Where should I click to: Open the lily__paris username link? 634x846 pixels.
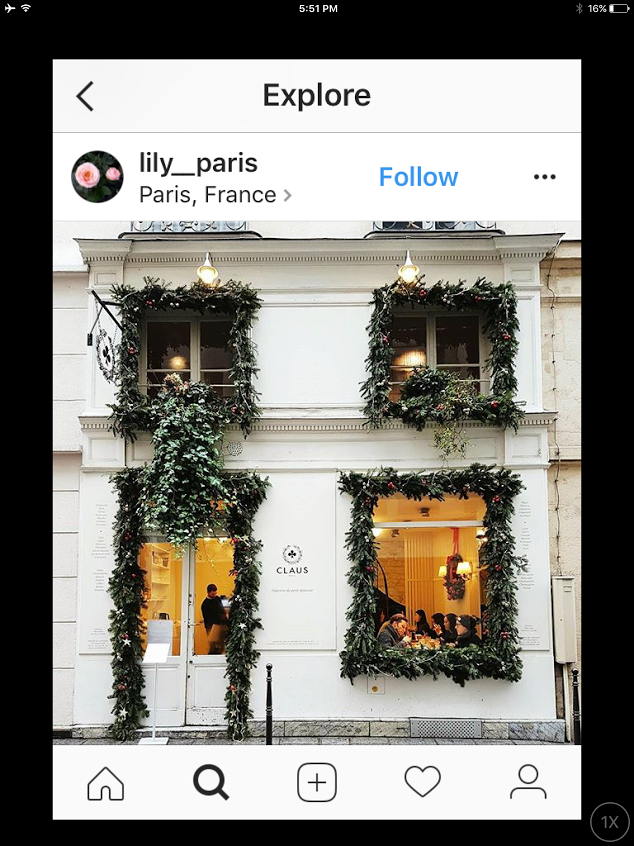(x=198, y=163)
